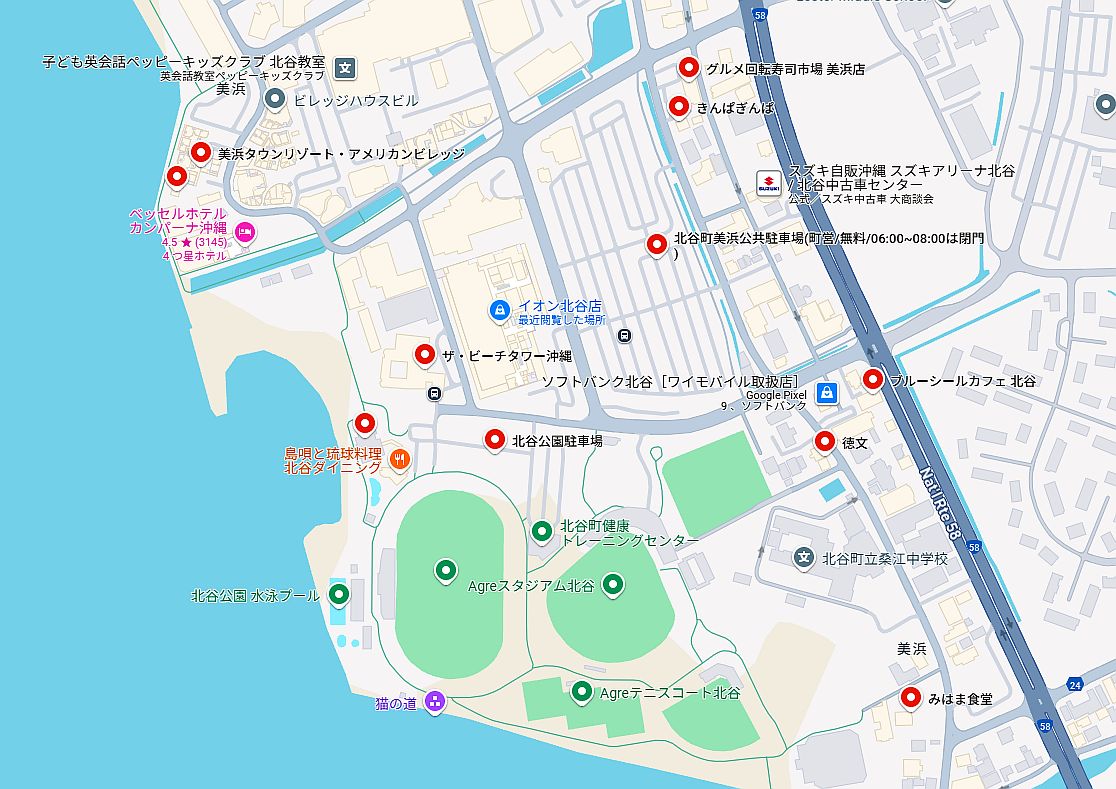Open ベッセルホテルカンパーナ沖縄 hotel marker
The width and height of the screenshot is (1116, 789).
tap(245, 234)
